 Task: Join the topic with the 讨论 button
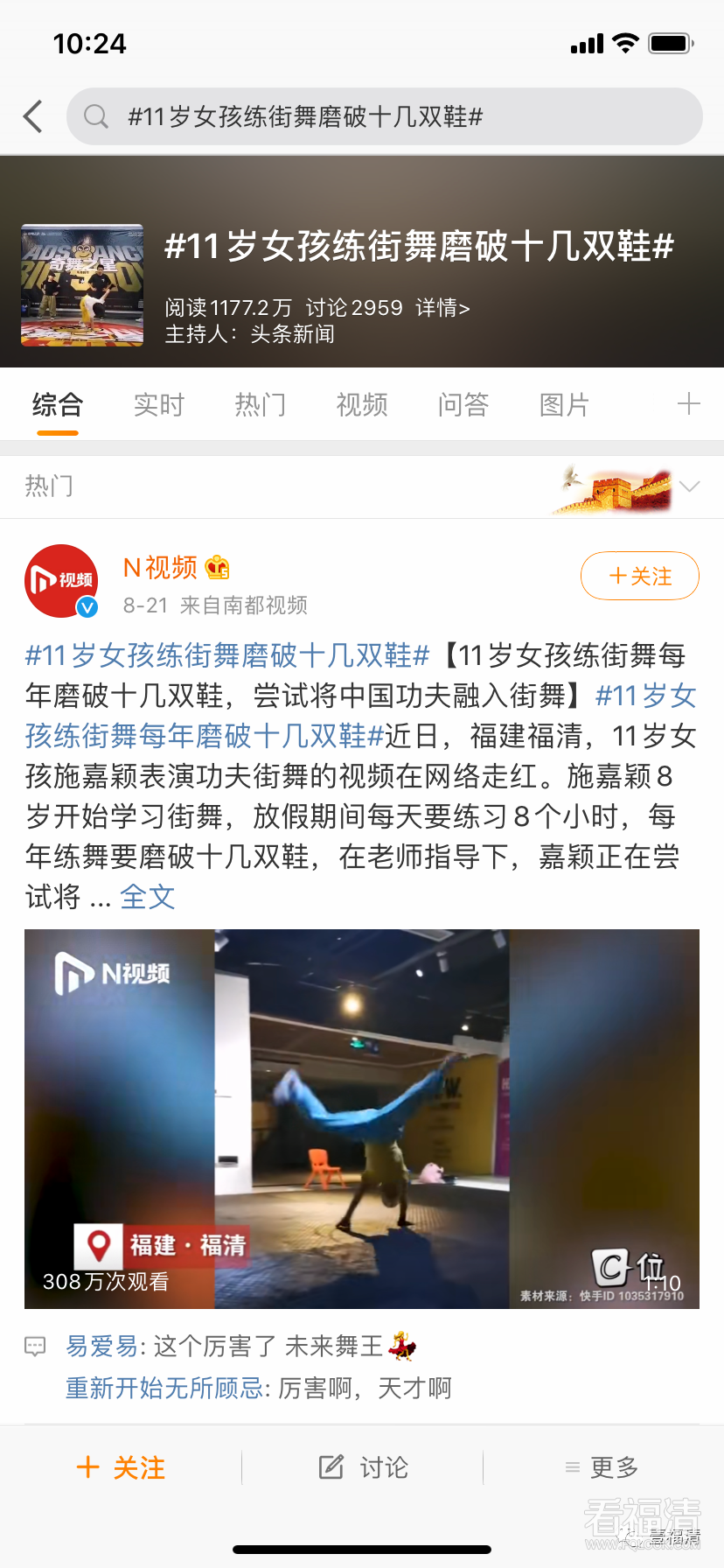pyautogui.click(x=363, y=1467)
